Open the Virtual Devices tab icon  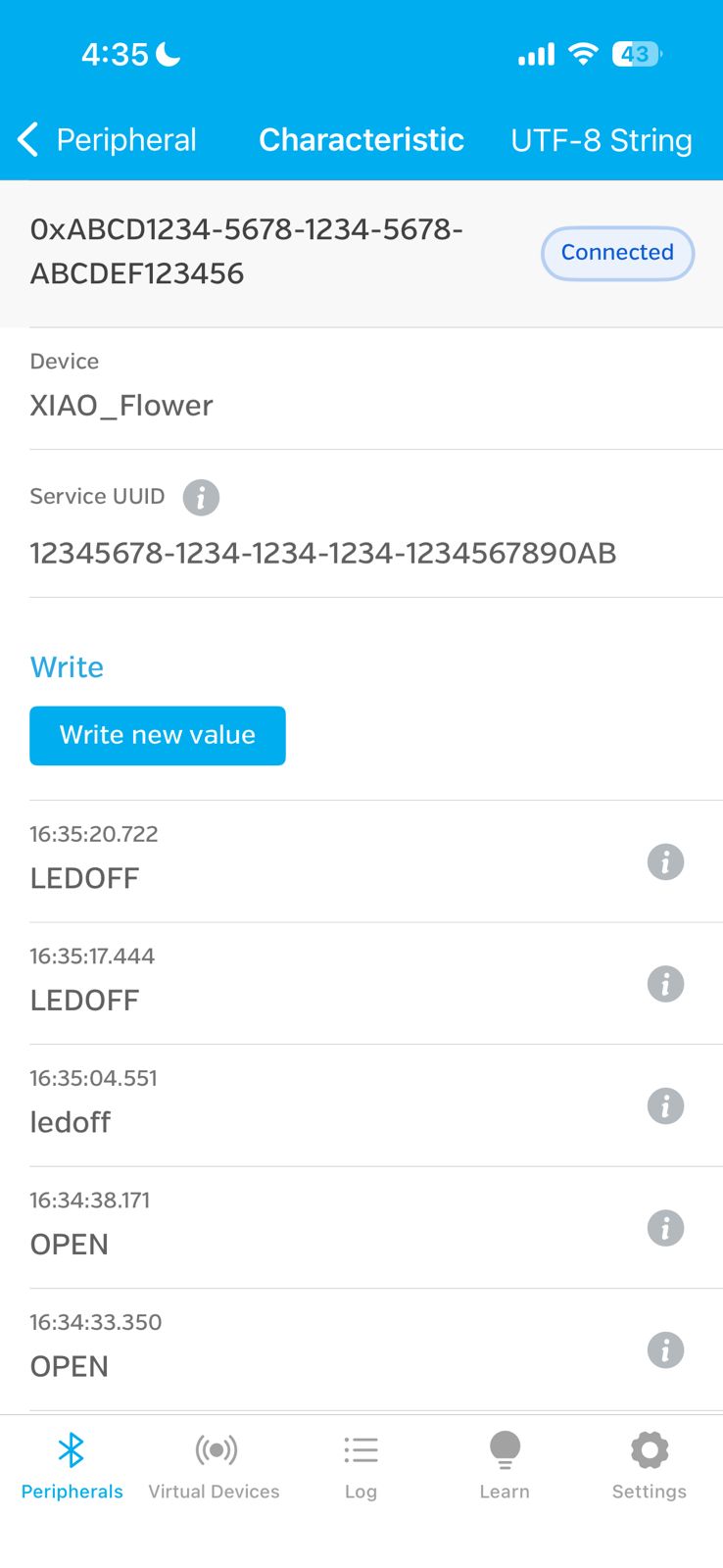click(216, 1448)
